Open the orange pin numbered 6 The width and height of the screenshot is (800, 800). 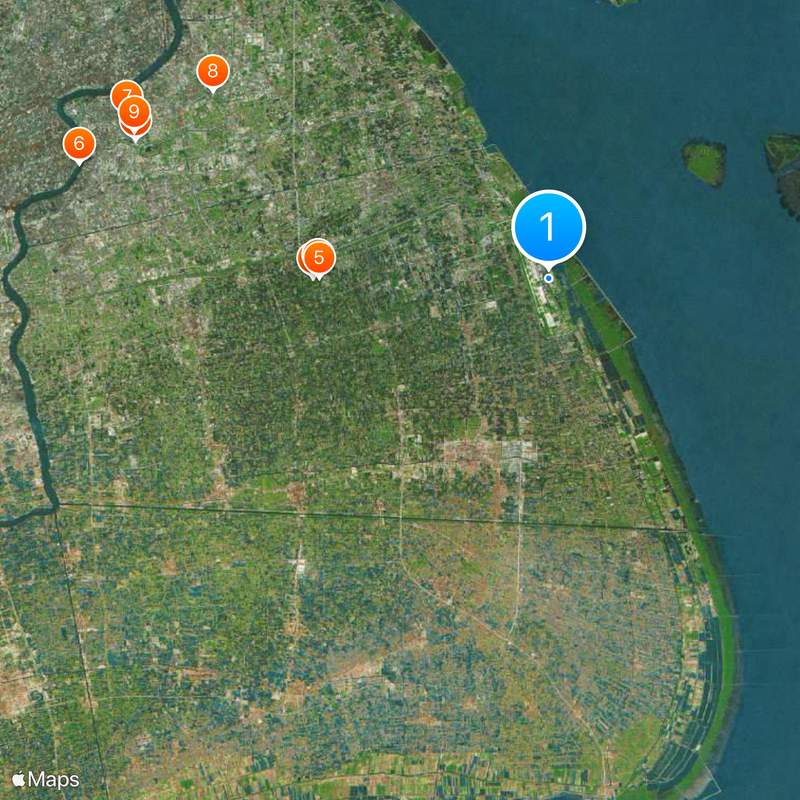click(x=79, y=143)
